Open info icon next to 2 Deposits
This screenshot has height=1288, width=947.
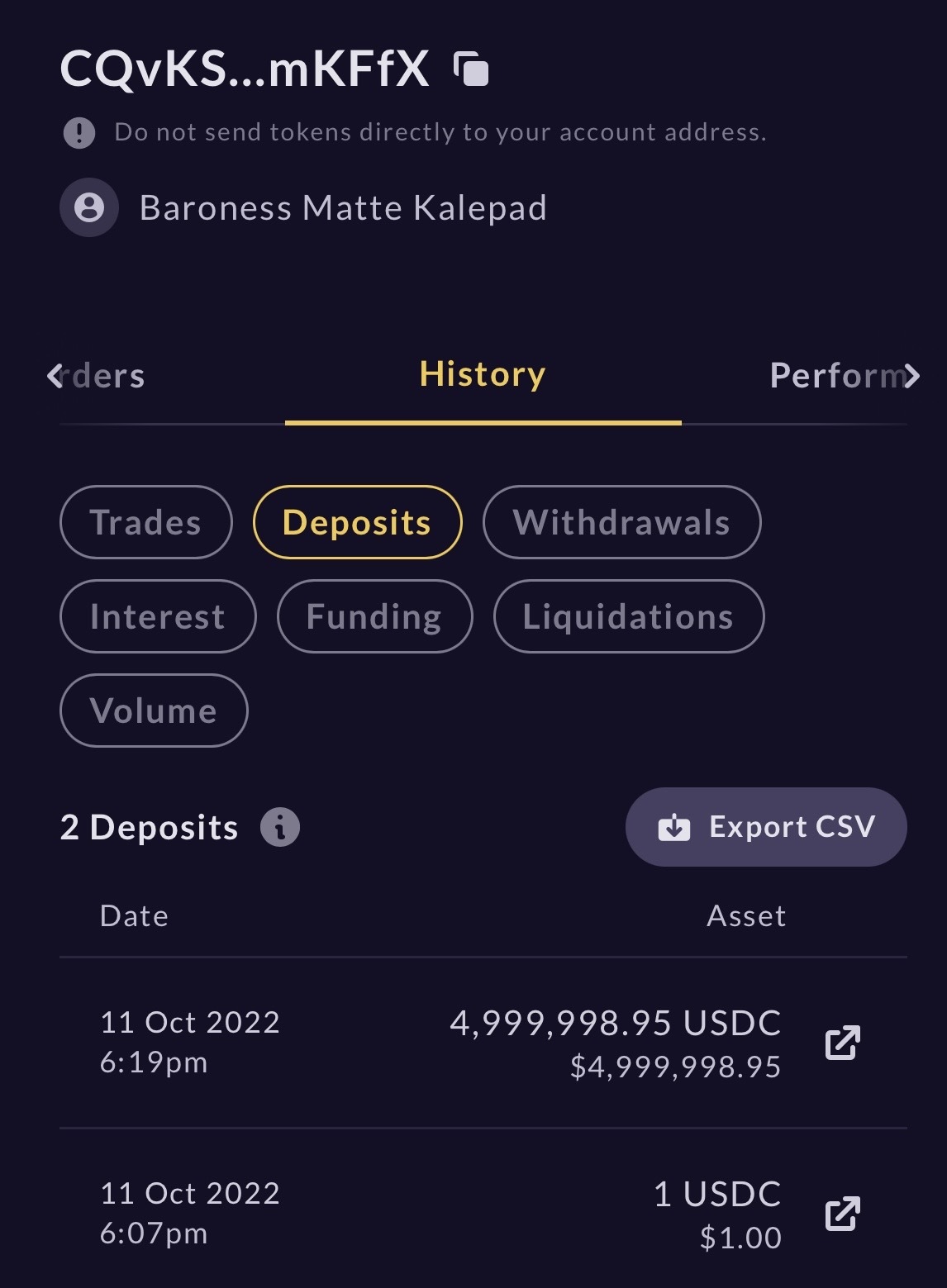click(x=280, y=827)
